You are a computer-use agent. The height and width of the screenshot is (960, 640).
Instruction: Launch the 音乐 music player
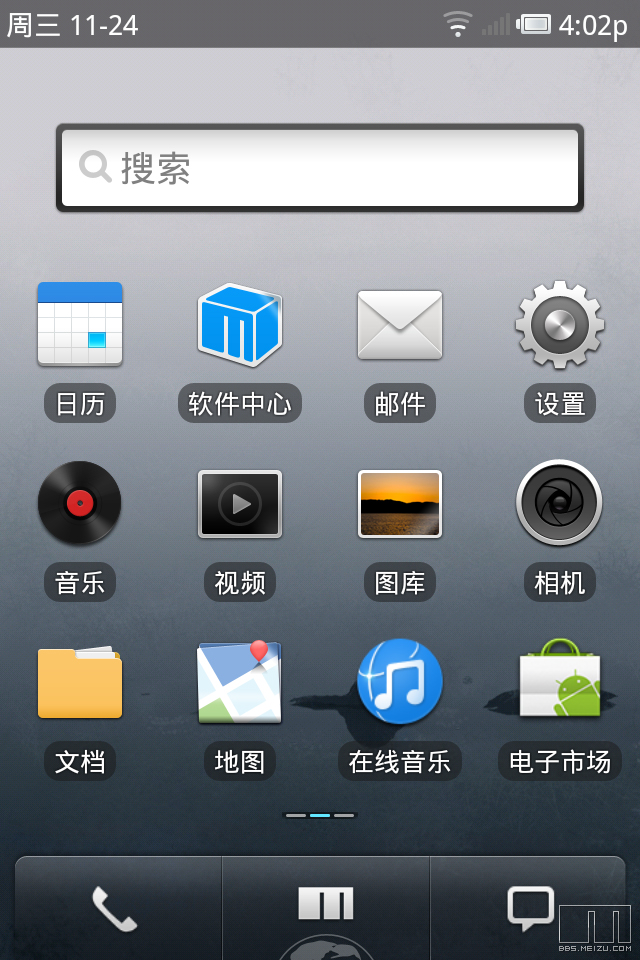pyautogui.click(x=80, y=503)
